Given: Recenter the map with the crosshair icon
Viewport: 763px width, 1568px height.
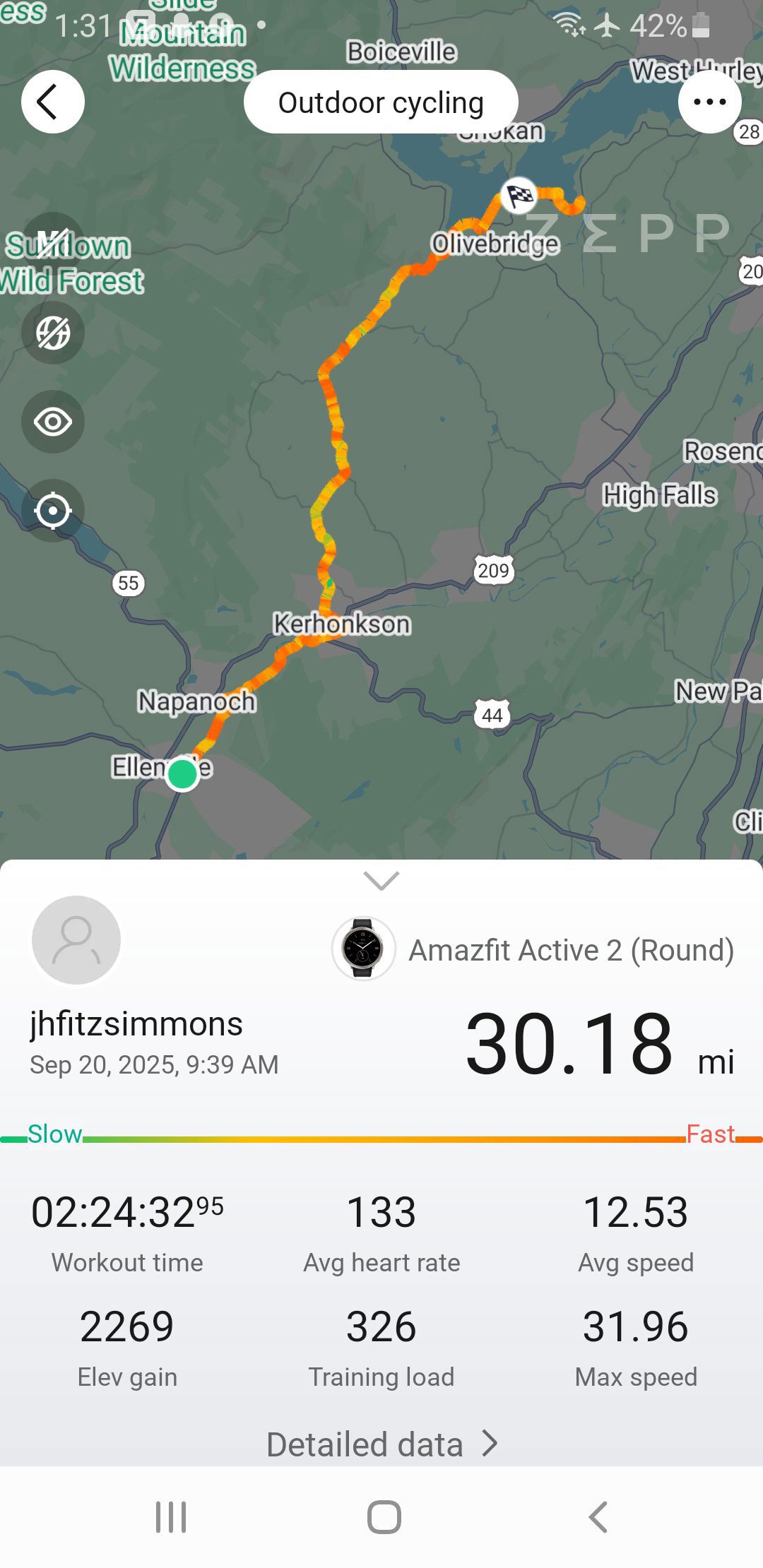Looking at the screenshot, I should click(53, 511).
